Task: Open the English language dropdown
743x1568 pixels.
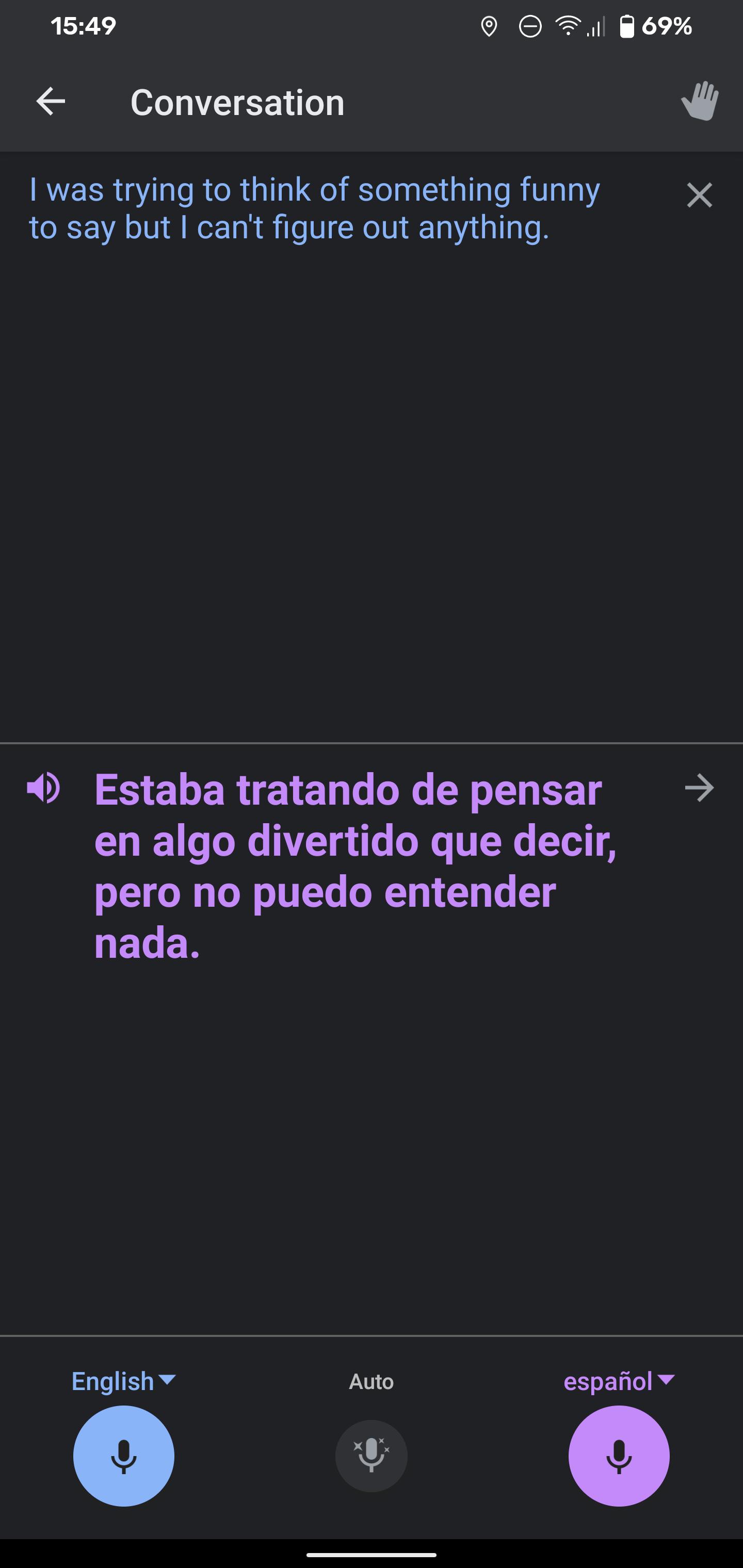Action: pos(123,1382)
